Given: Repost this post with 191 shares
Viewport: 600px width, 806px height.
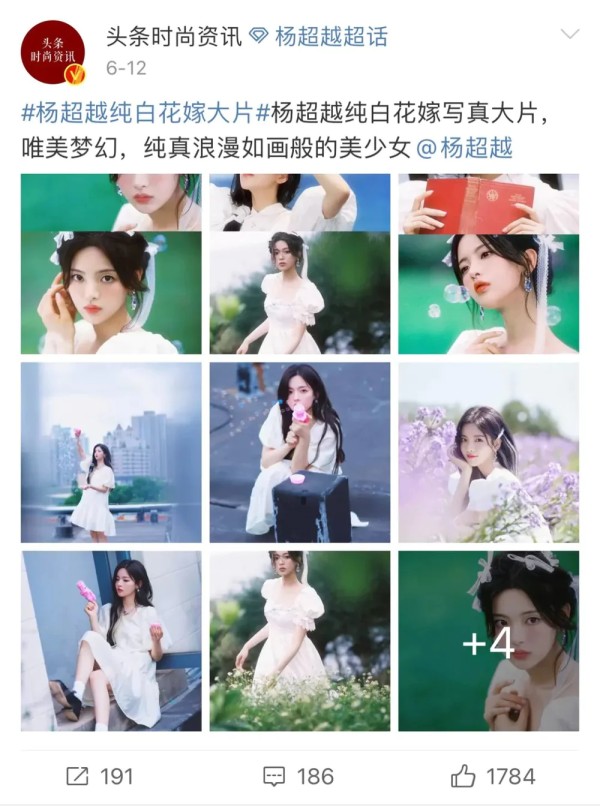Looking at the screenshot, I should pyautogui.click(x=99, y=775).
